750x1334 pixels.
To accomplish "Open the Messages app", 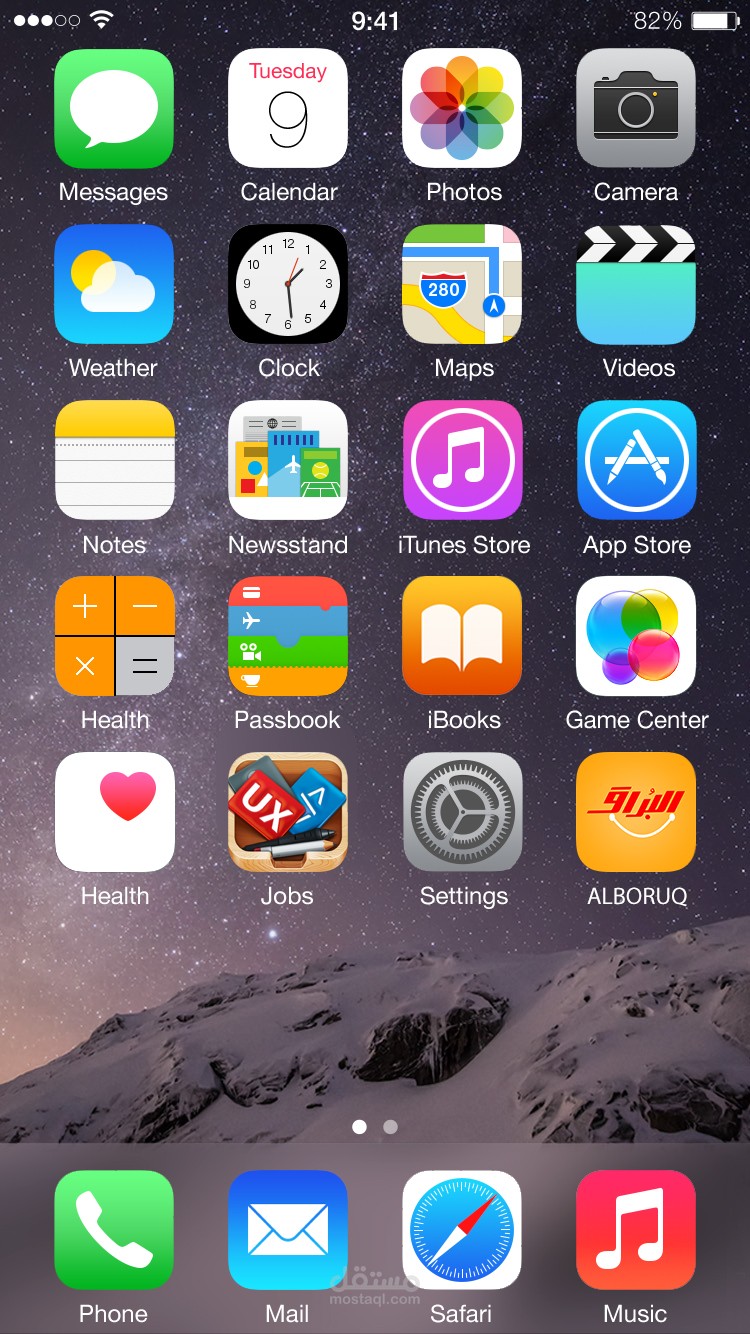I will coord(114,109).
